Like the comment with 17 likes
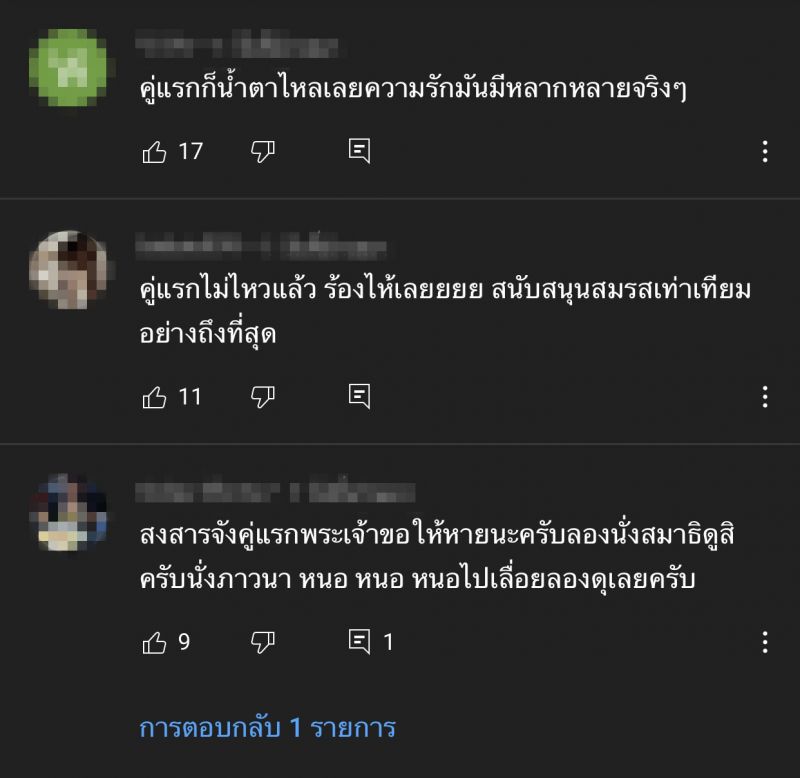This screenshot has width=800, height=778. [x=155, y=151]
